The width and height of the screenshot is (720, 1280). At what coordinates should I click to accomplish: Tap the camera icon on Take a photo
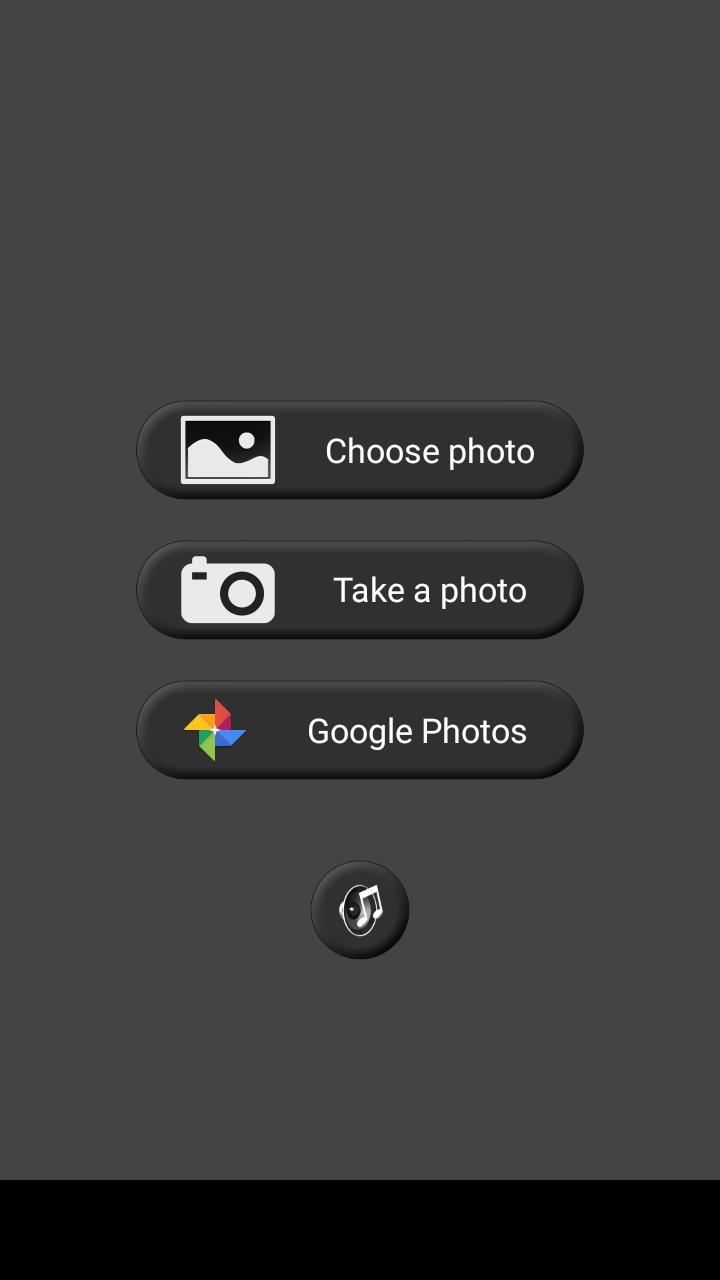coord(227,590)
